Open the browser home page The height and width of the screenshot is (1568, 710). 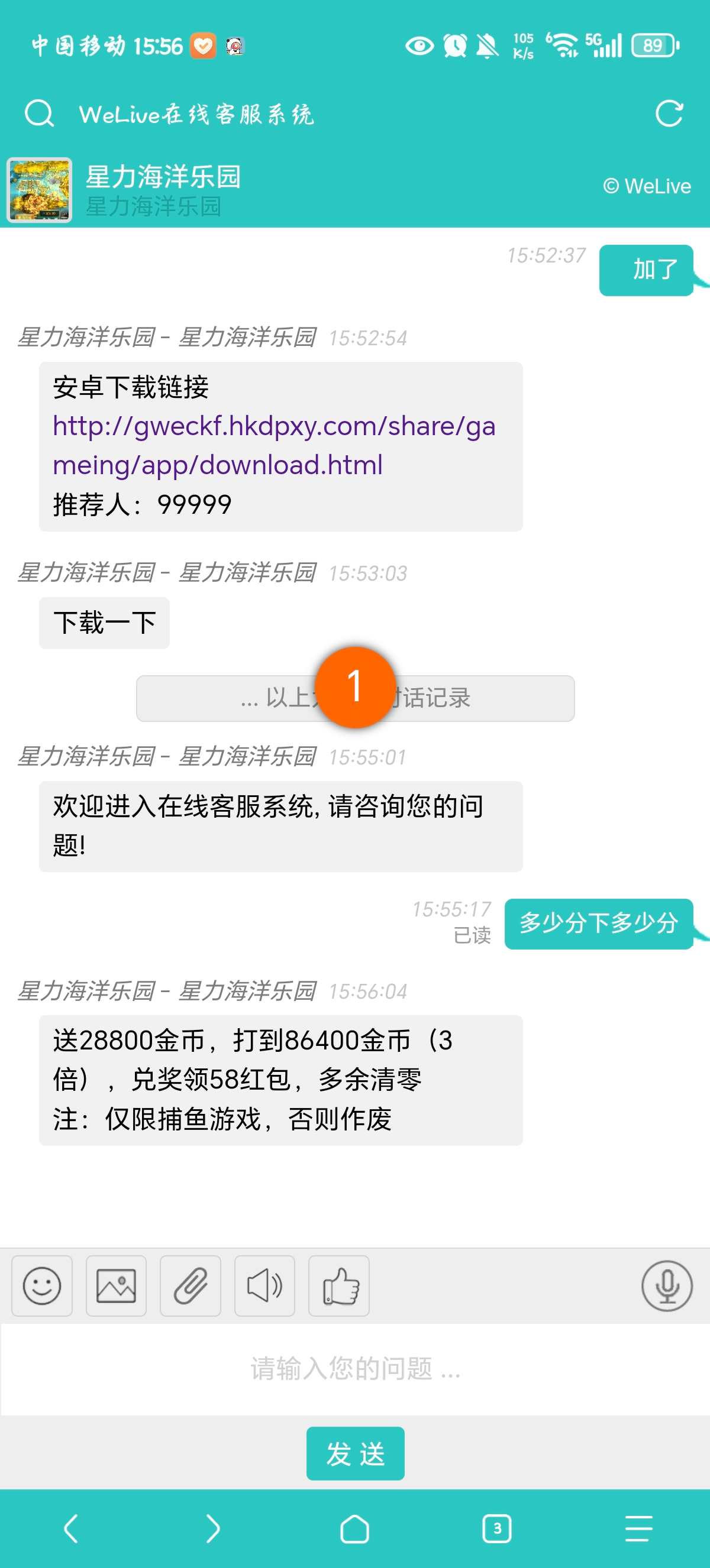(355, 1528)
